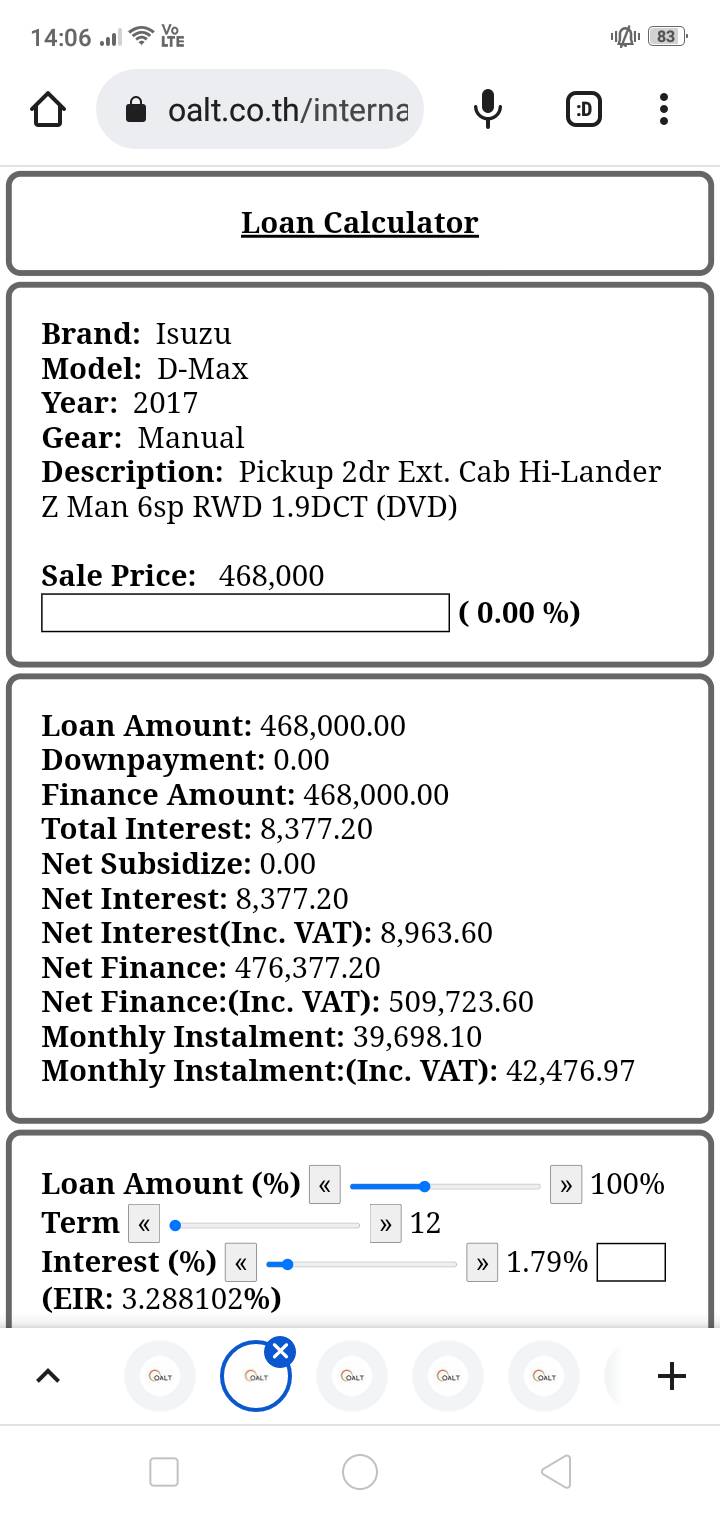Tap the Interest slider track
This screenshot has height=1520, width=720.
(362, 1264)
